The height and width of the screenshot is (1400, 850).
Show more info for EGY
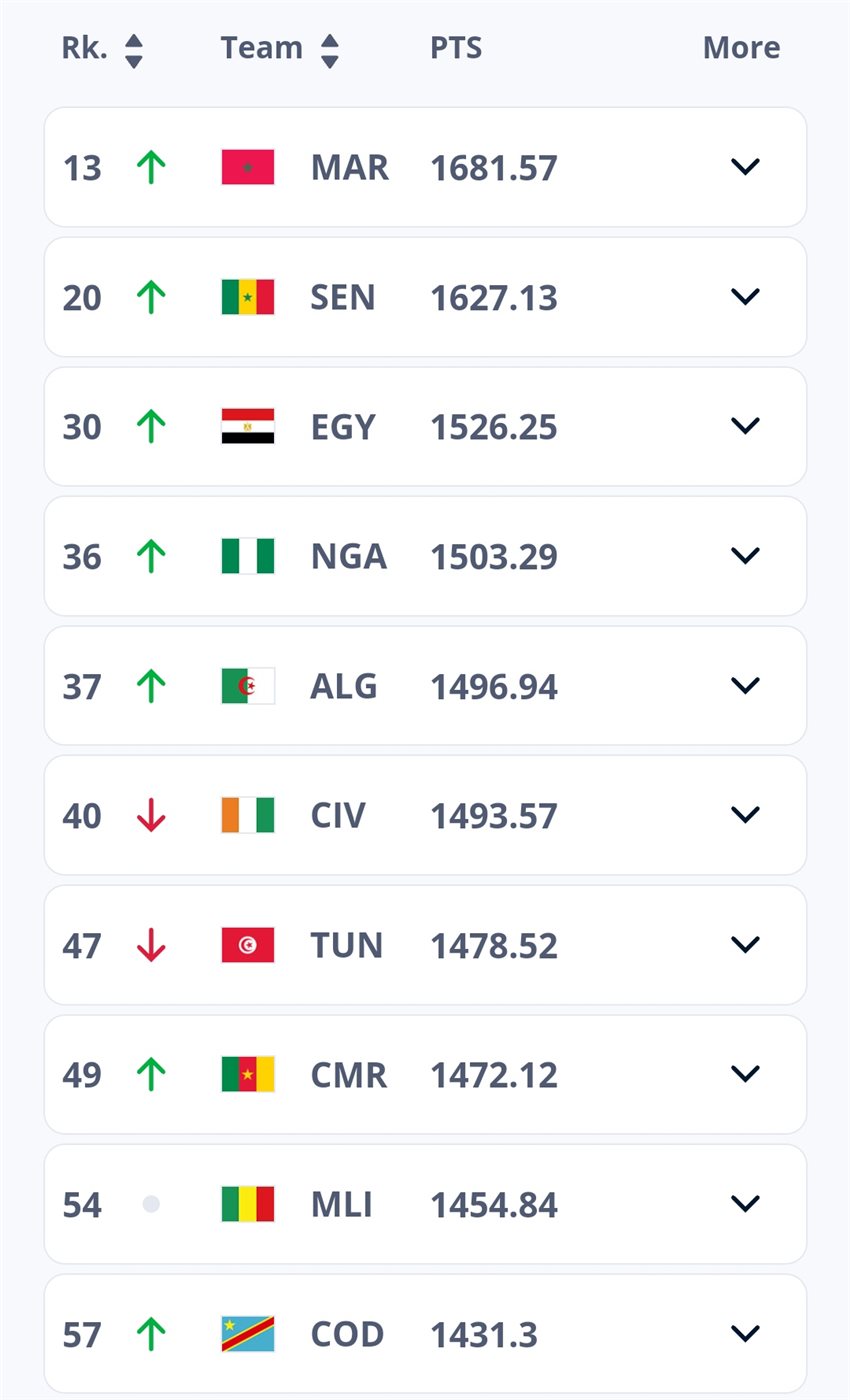745,426
